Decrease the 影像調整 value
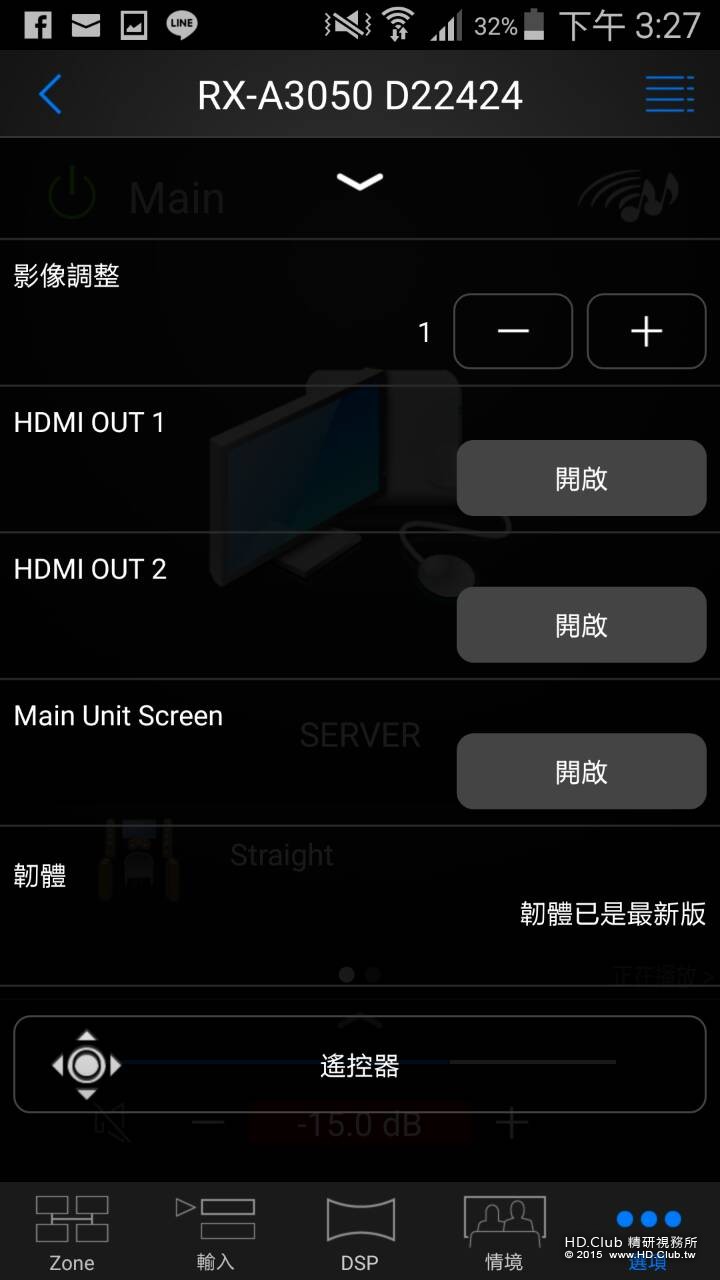This screenshot has width=720, height=1280. [513, 331]
